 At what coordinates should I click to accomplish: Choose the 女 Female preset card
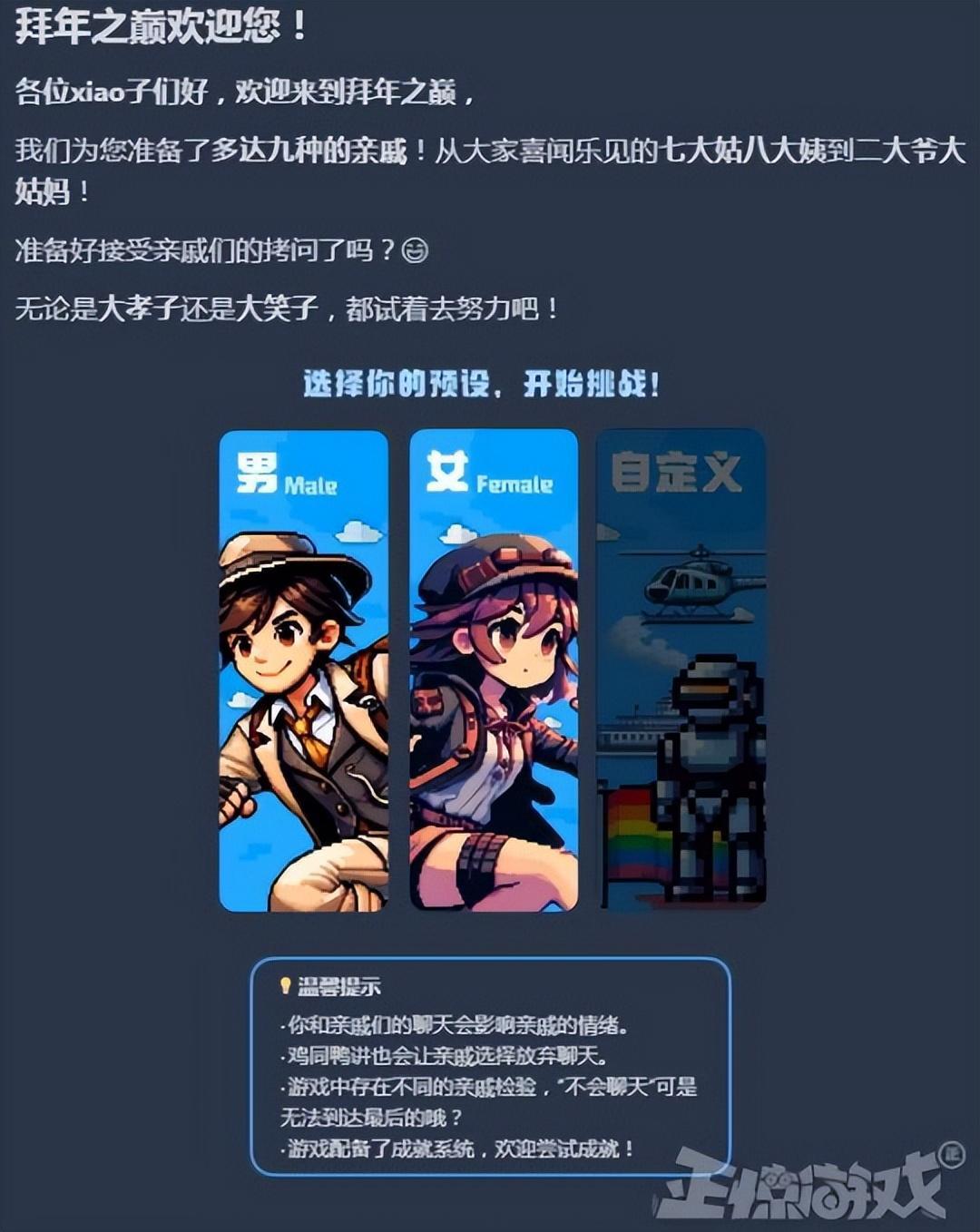(494, 670)
